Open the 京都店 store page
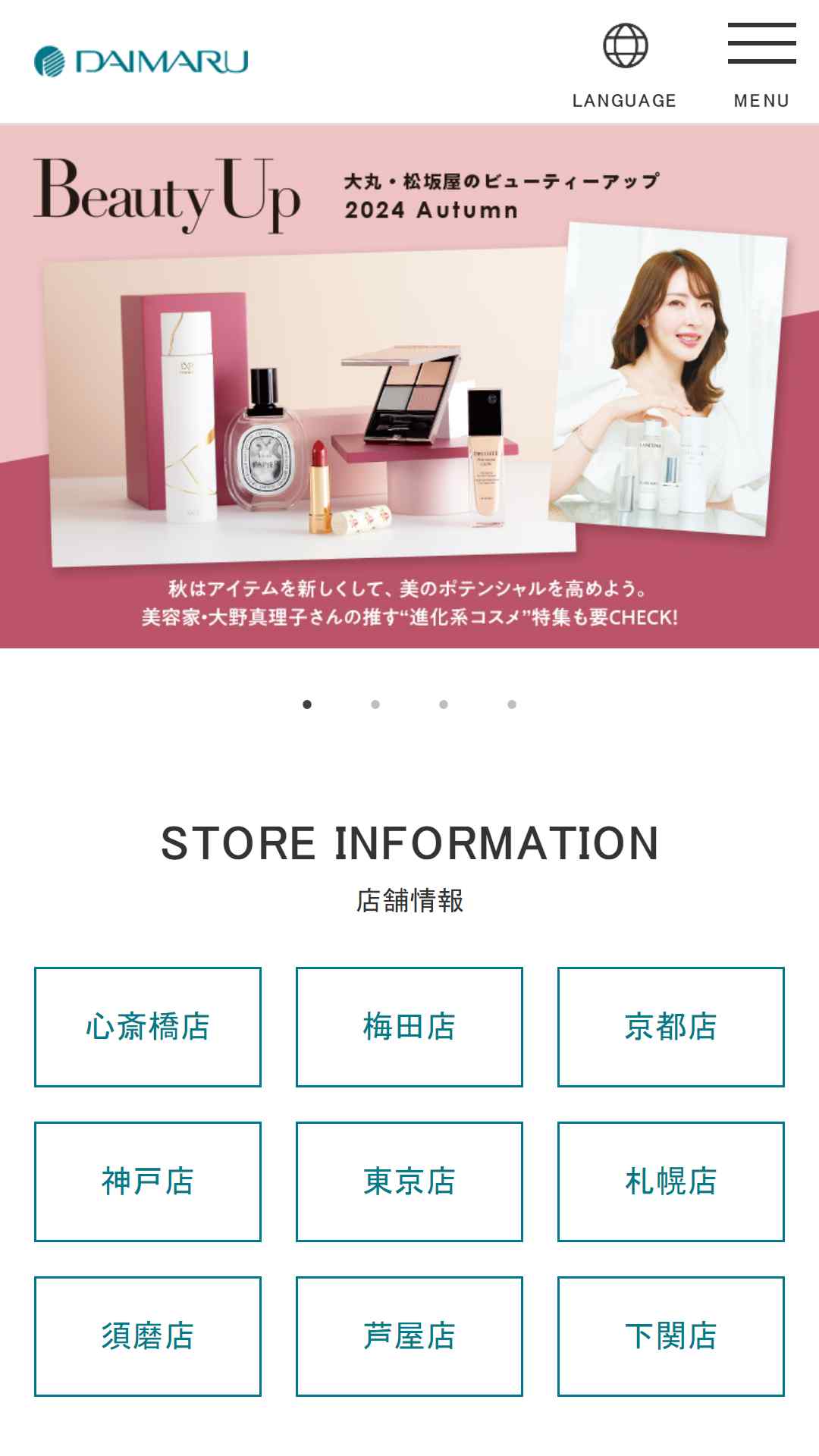 [x=671, y=1027]
